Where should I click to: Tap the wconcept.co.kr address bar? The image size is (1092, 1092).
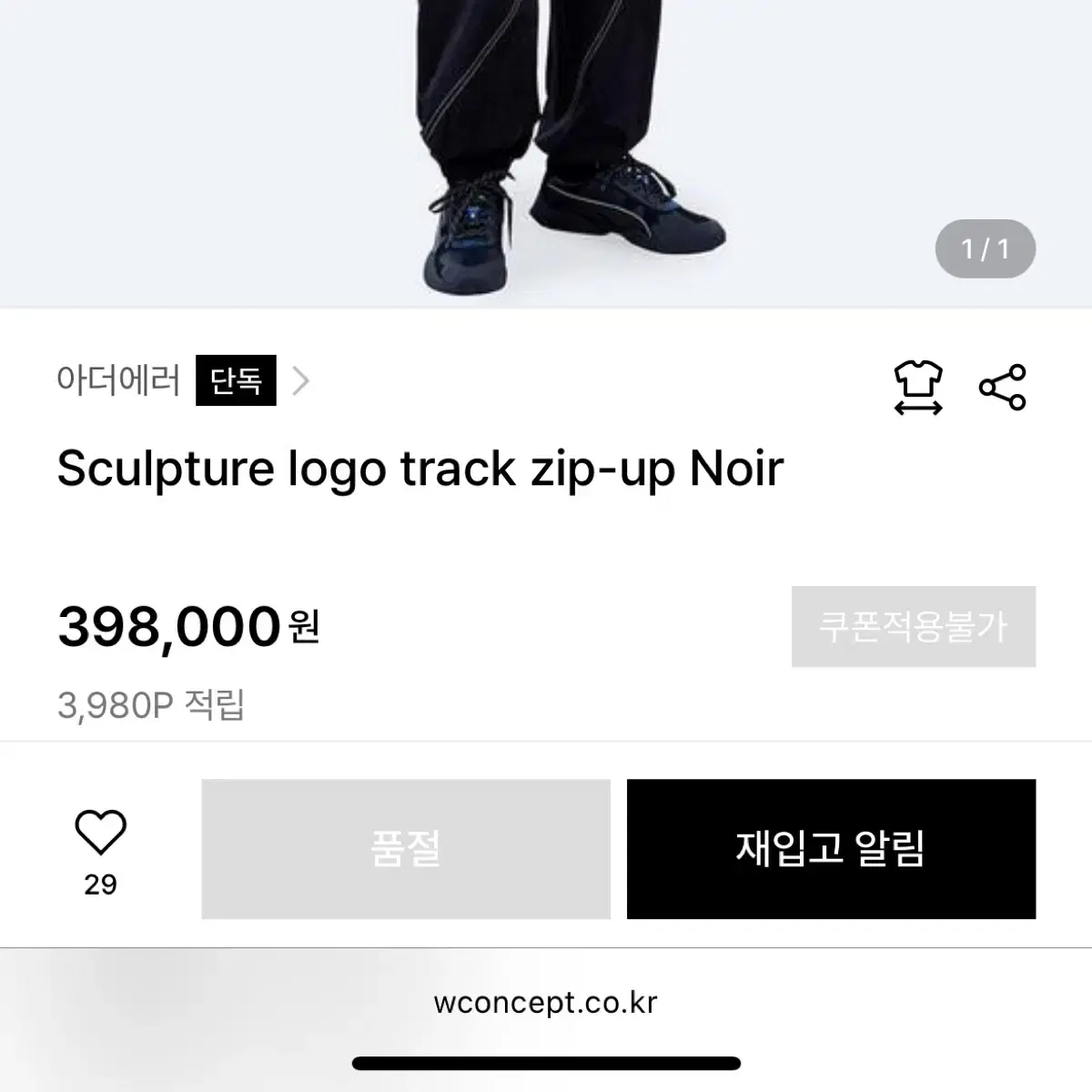tap(545, 1002)
